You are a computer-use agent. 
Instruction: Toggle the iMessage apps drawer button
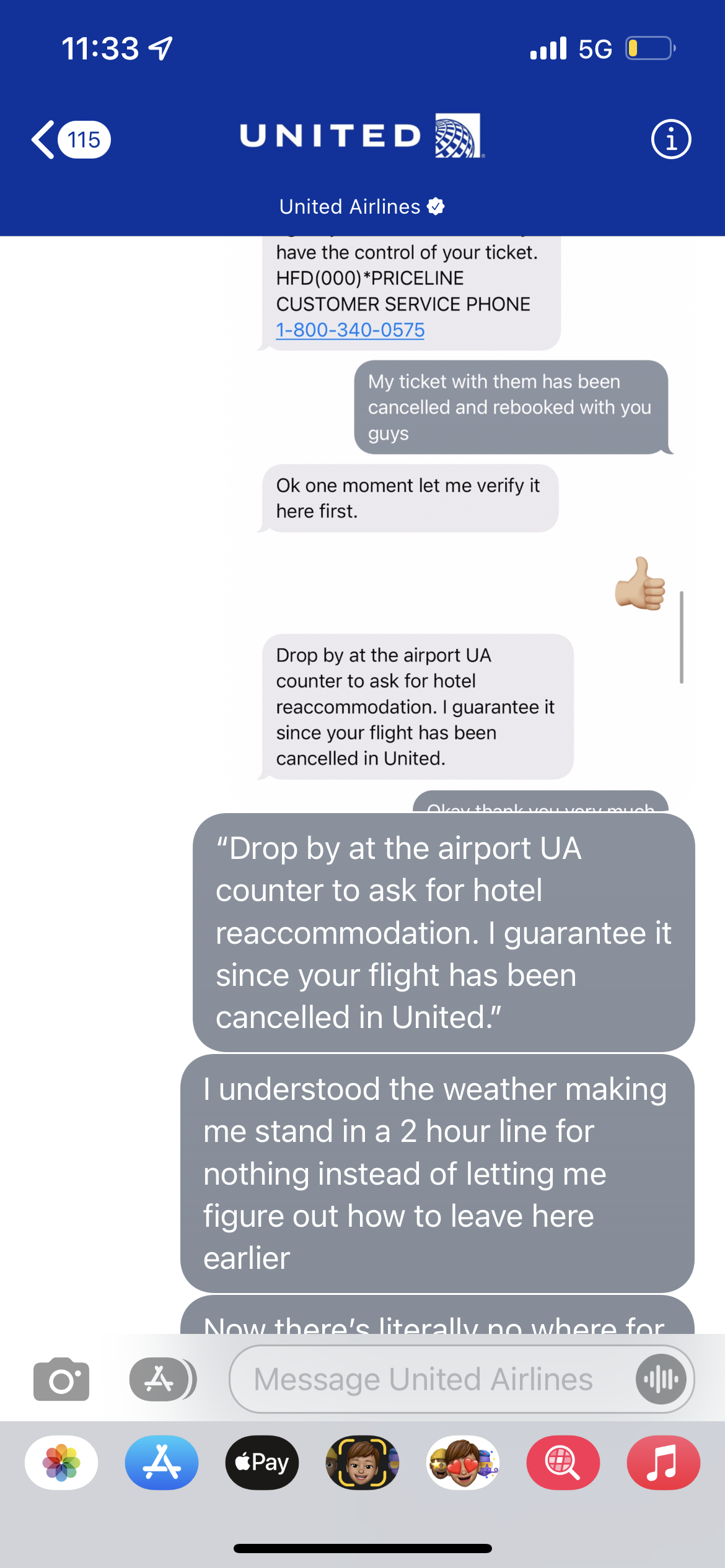[162, 1379]
